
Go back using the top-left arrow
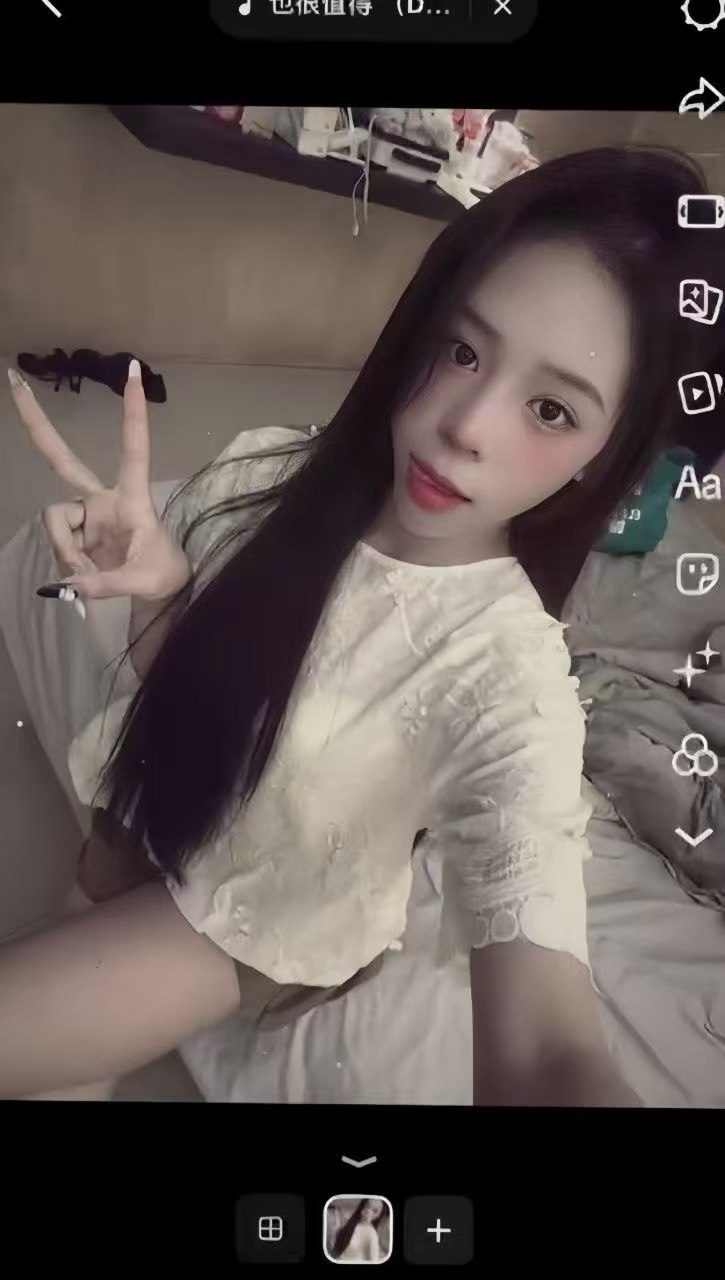50,6
